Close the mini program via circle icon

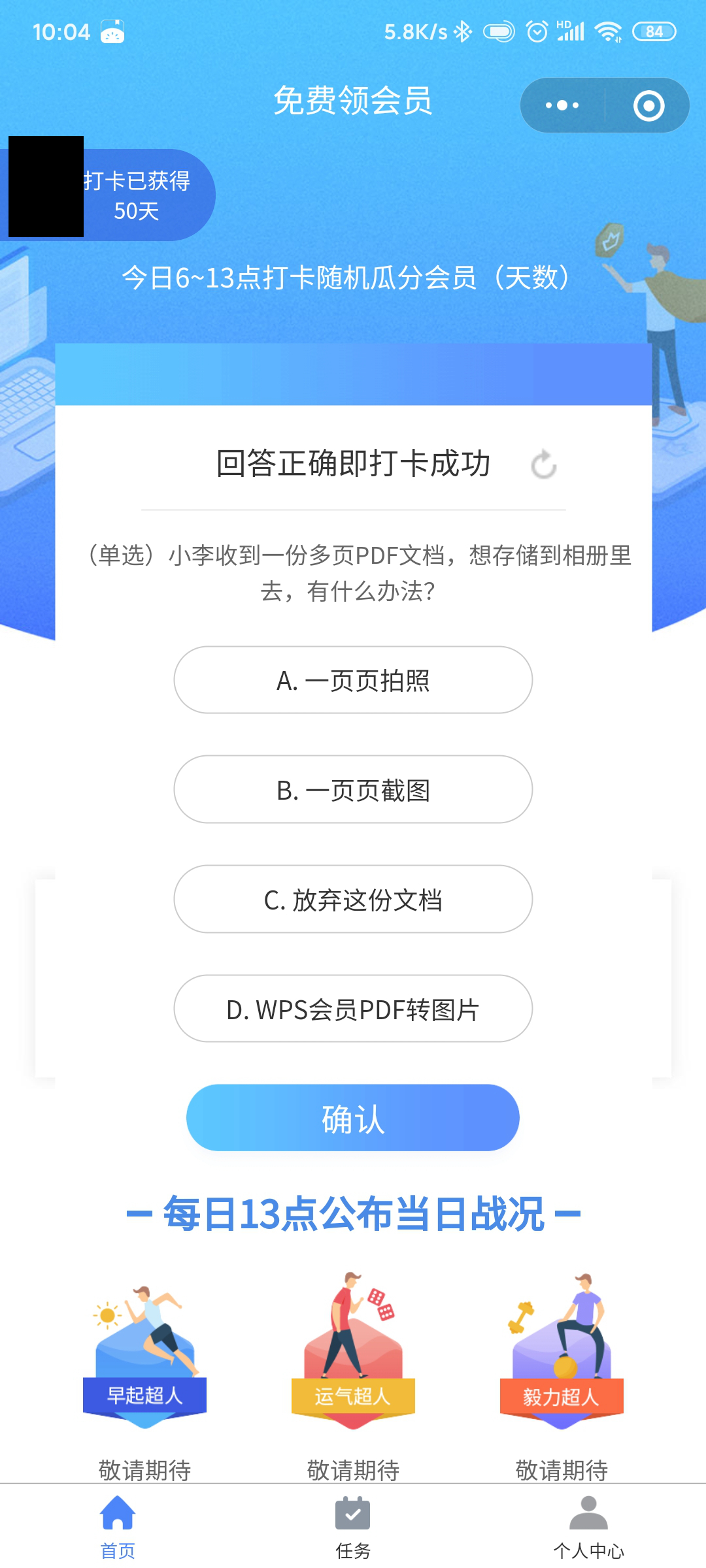[648, 105]
